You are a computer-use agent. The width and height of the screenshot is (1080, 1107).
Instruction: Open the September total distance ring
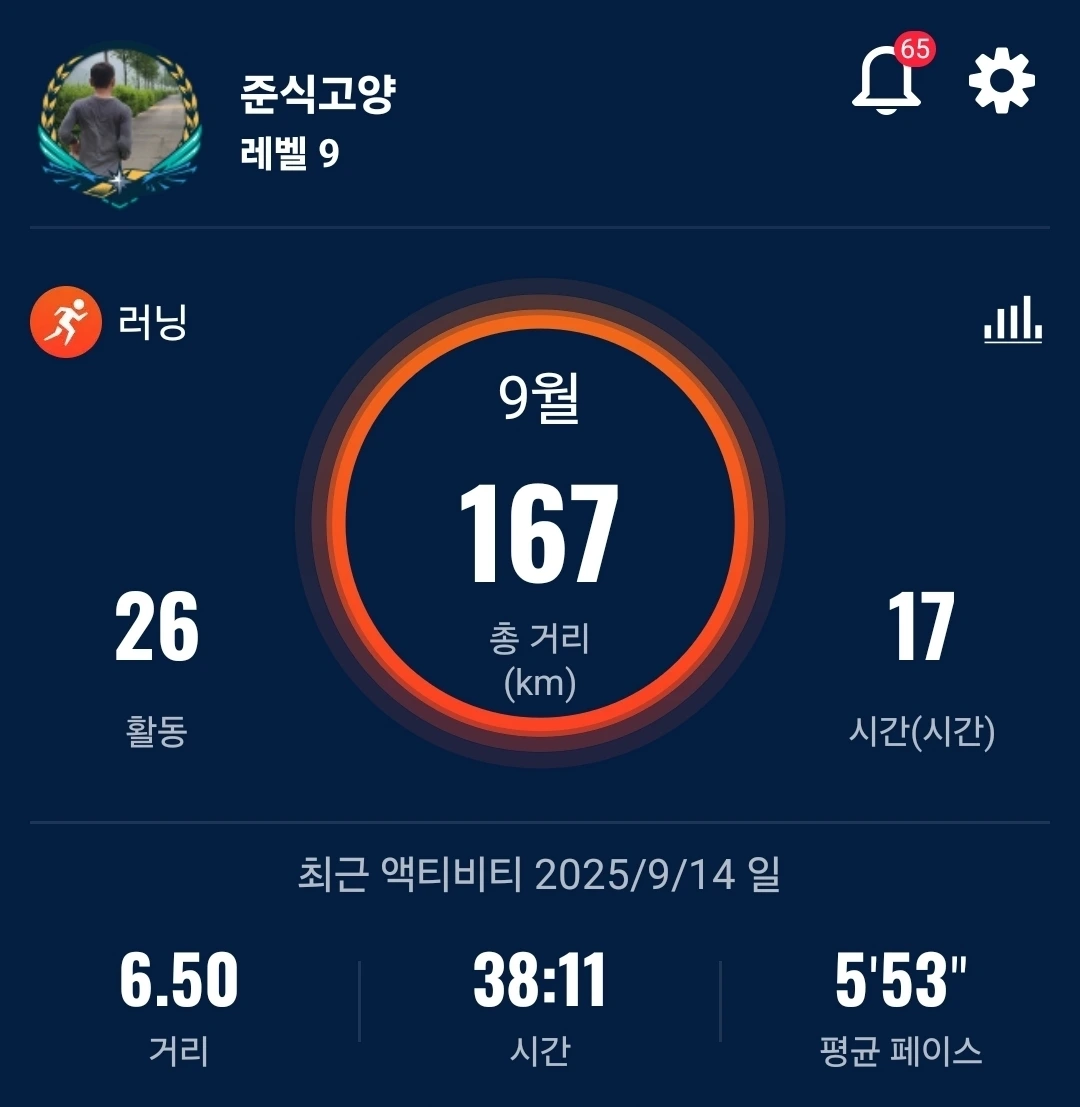pyautogui.click(x=540, y=523)
